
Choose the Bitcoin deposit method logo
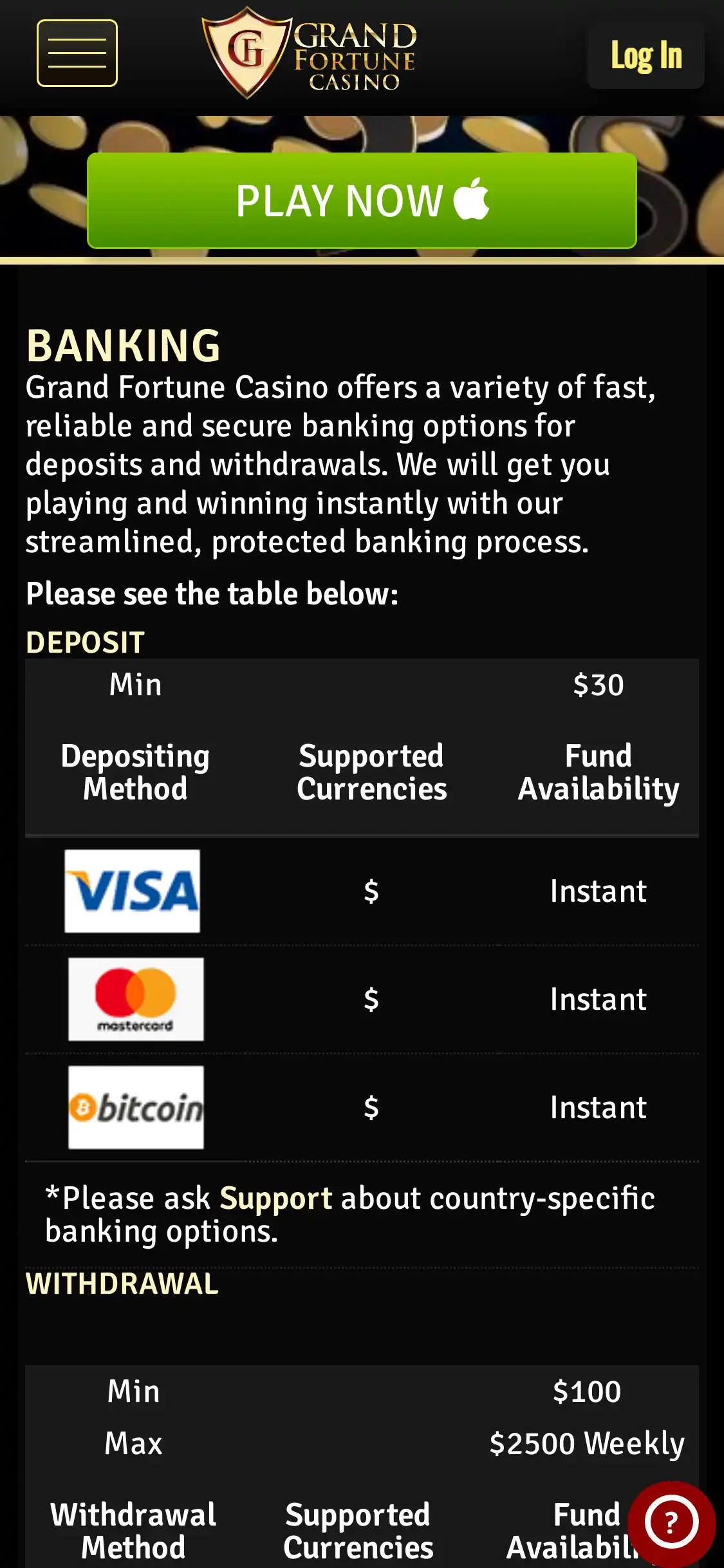(135, 1107)
